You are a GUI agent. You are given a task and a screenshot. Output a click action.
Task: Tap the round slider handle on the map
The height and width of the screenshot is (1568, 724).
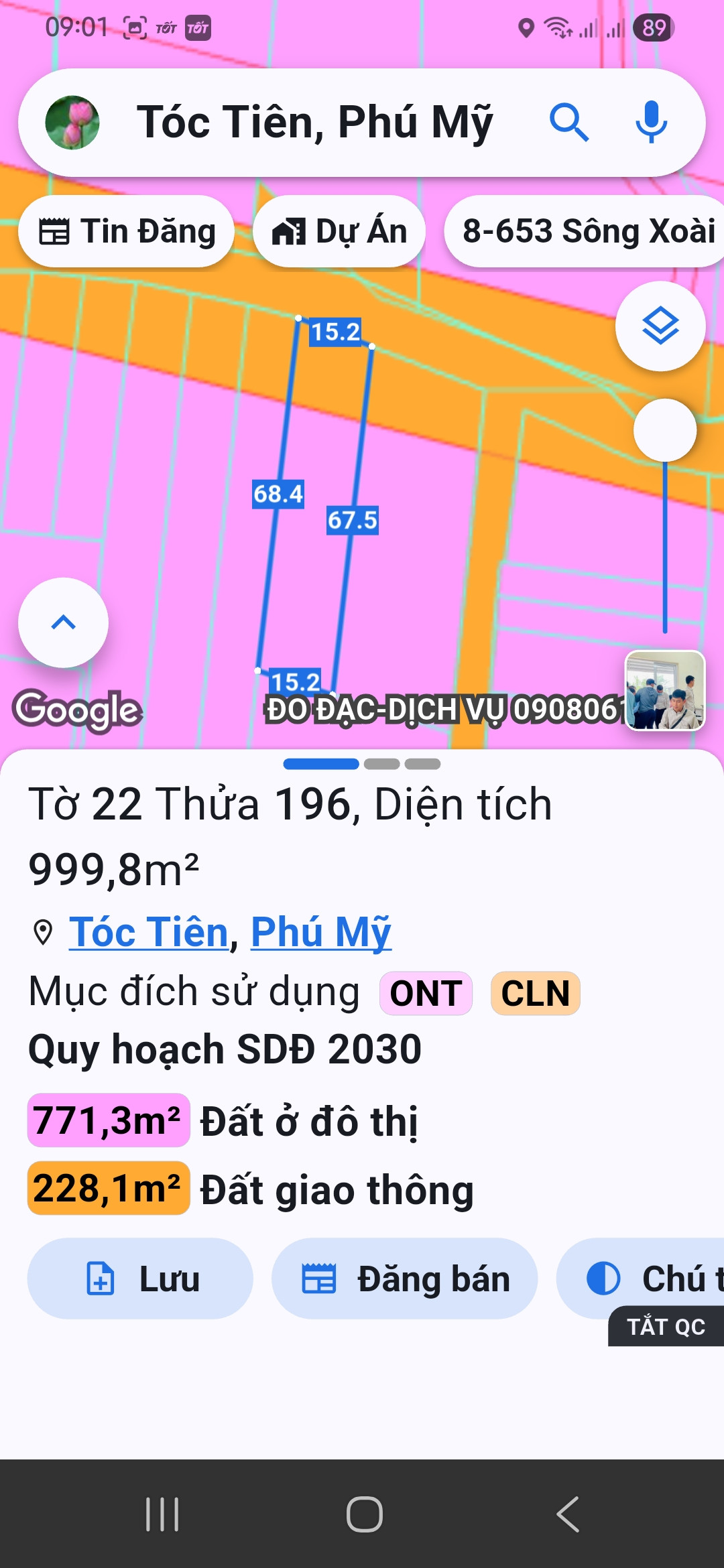tap(665, 430)
